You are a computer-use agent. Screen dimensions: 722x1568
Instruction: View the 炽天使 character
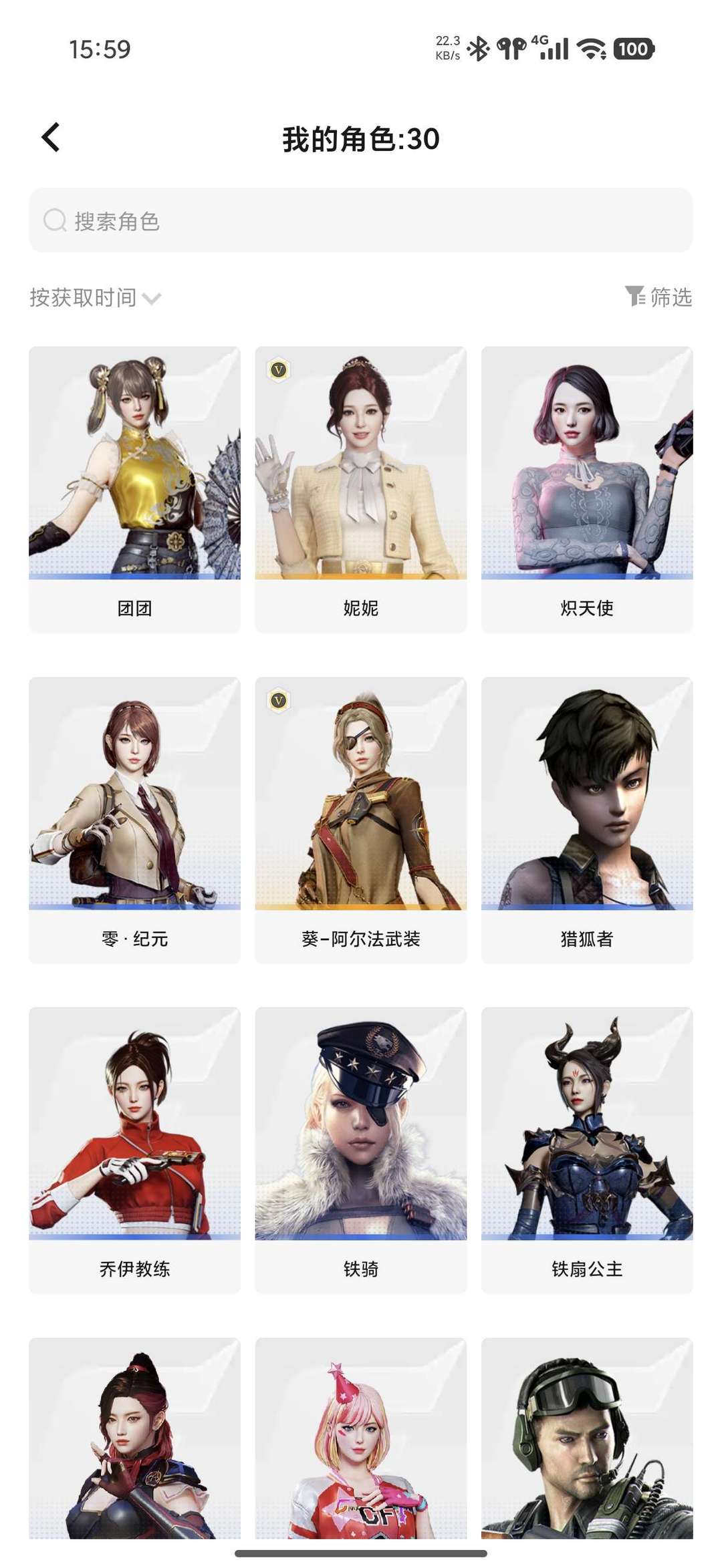pyautogui.click(x=586, y=489)
